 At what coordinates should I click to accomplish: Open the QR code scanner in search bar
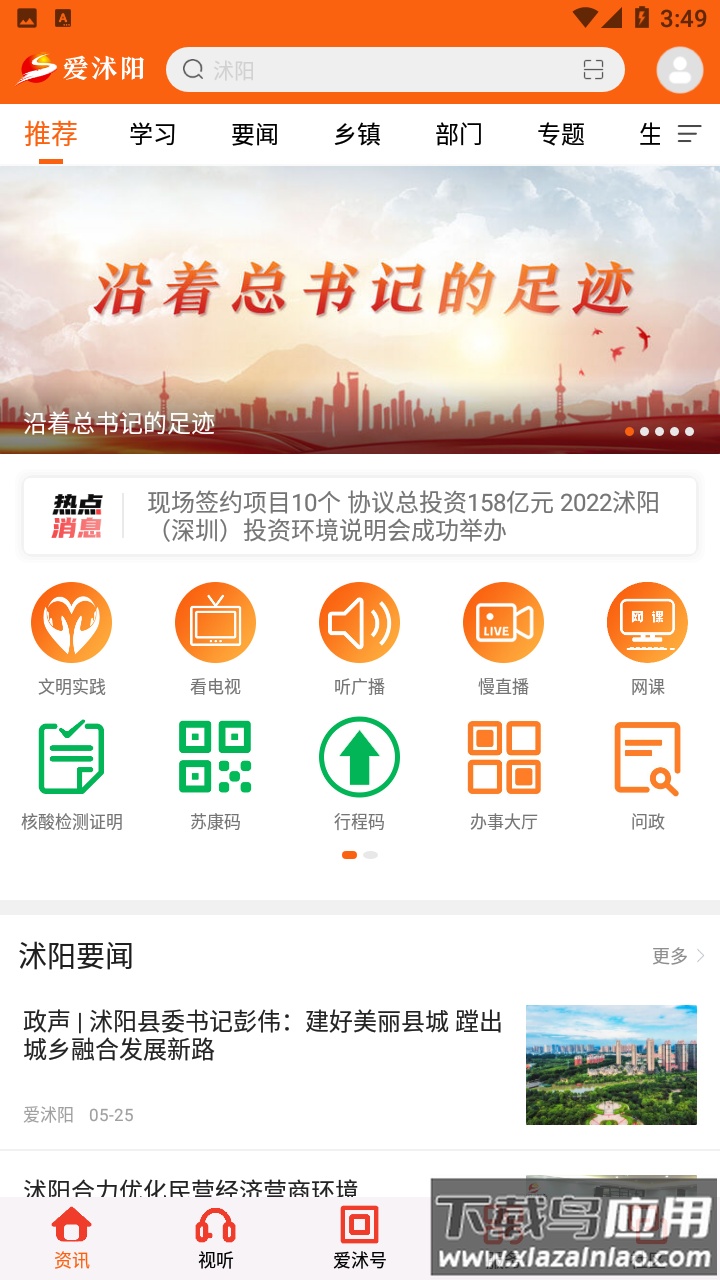(594, 69)
